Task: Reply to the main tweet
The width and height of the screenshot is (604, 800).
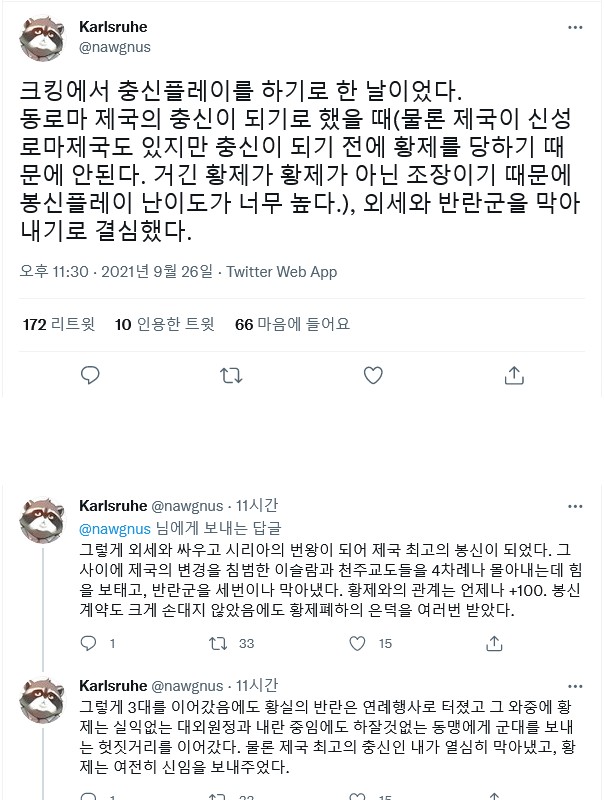Action: (x=90, y=375)
